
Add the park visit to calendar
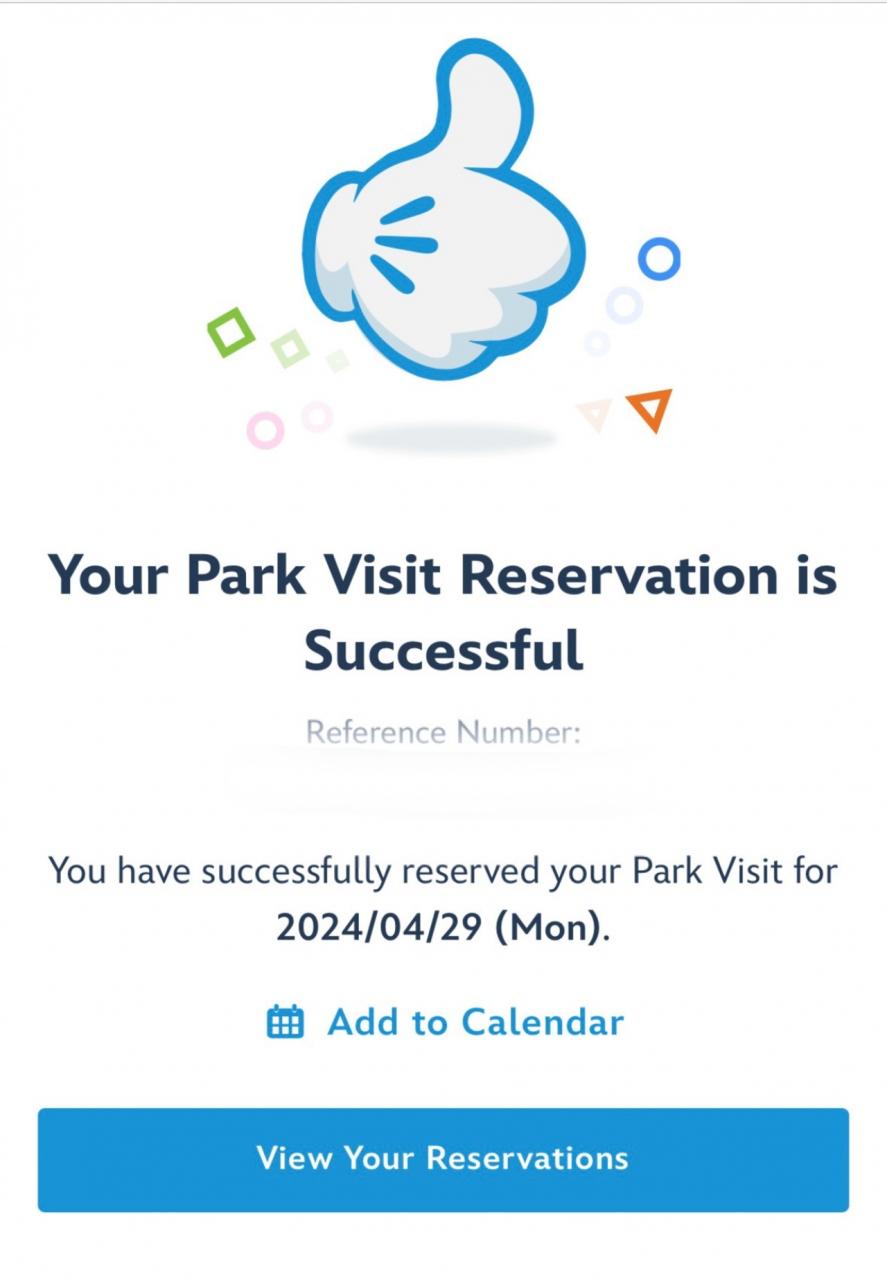445,1022
